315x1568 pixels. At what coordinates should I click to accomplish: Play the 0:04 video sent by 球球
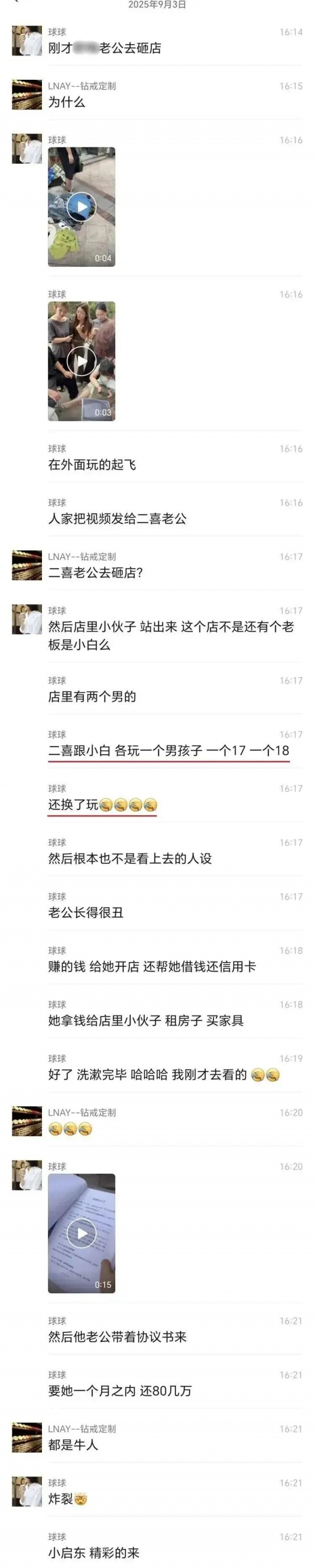tap(81, 206)
